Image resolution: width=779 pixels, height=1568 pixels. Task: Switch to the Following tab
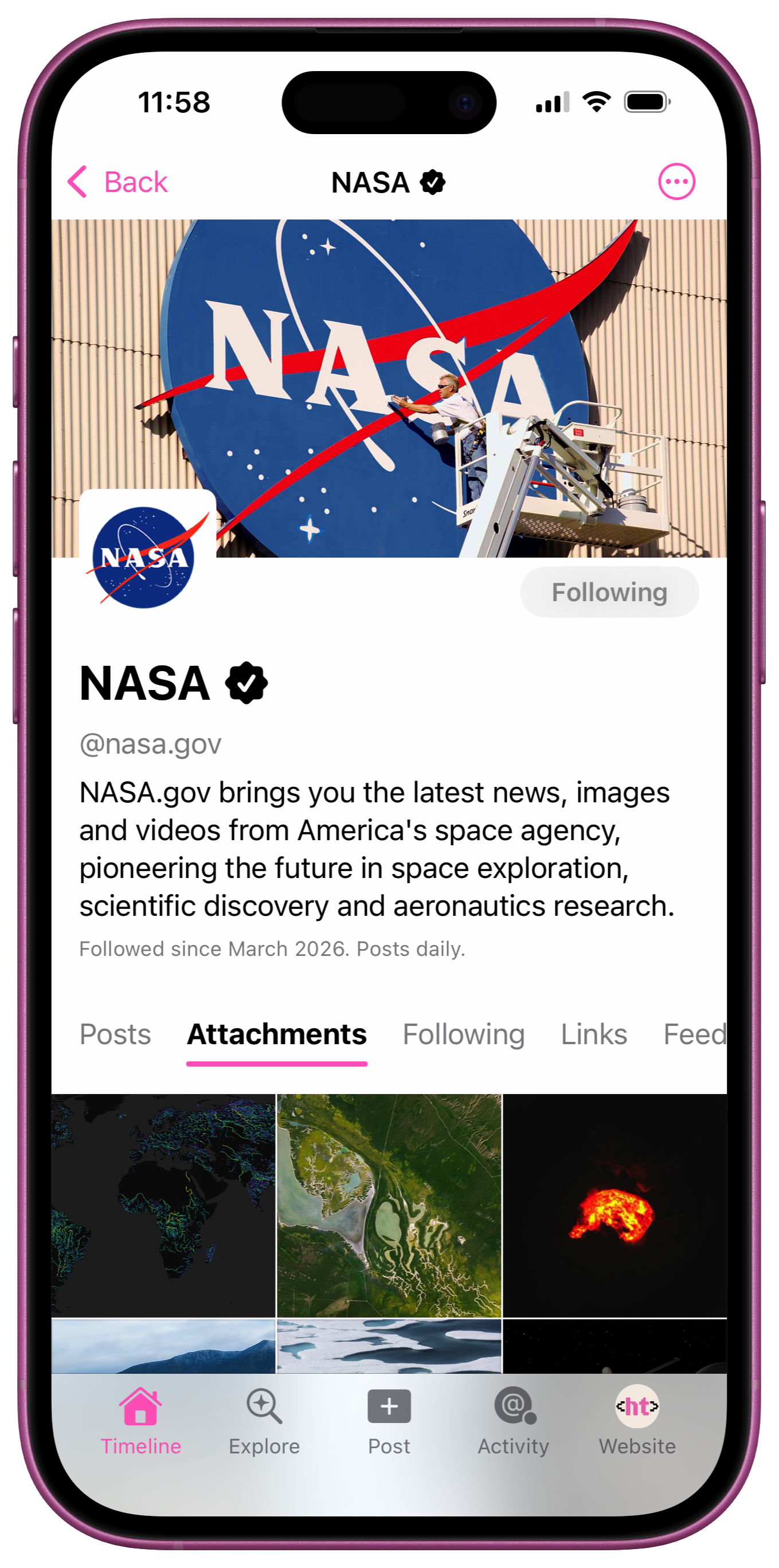(463, 1034)
